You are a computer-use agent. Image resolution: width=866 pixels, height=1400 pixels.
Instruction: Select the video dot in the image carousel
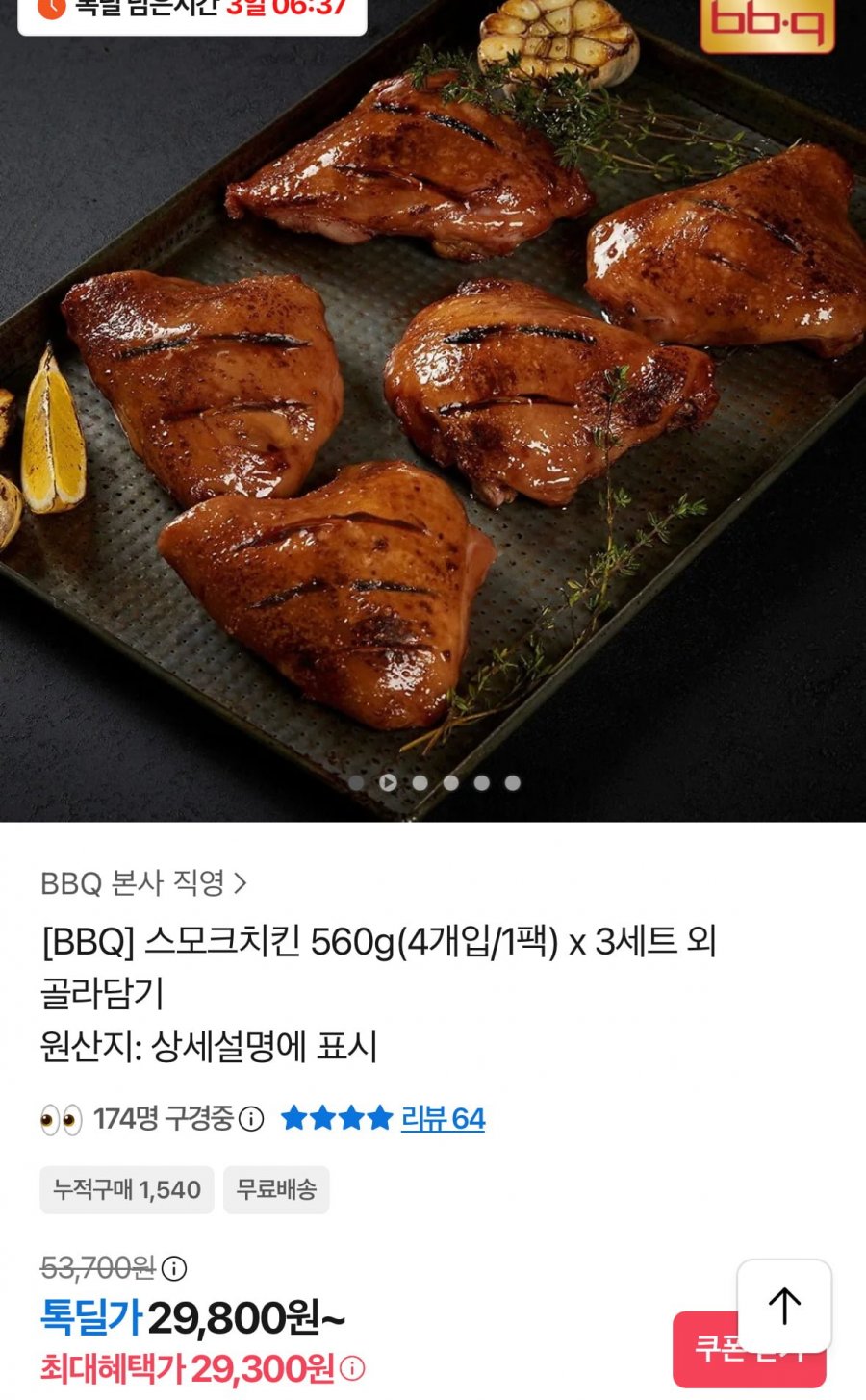(x=388, y=782)
